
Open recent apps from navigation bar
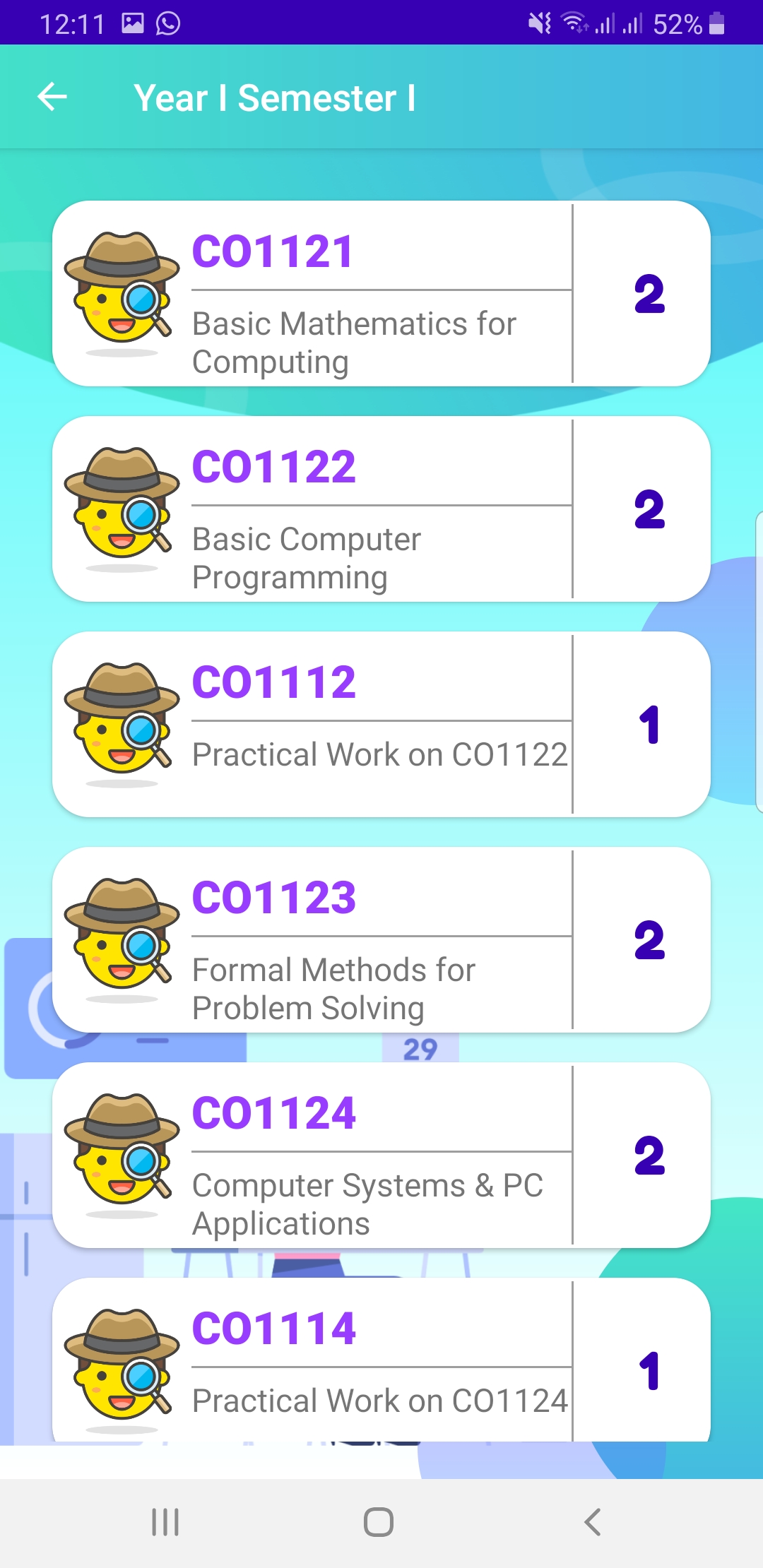point(165,1522)
